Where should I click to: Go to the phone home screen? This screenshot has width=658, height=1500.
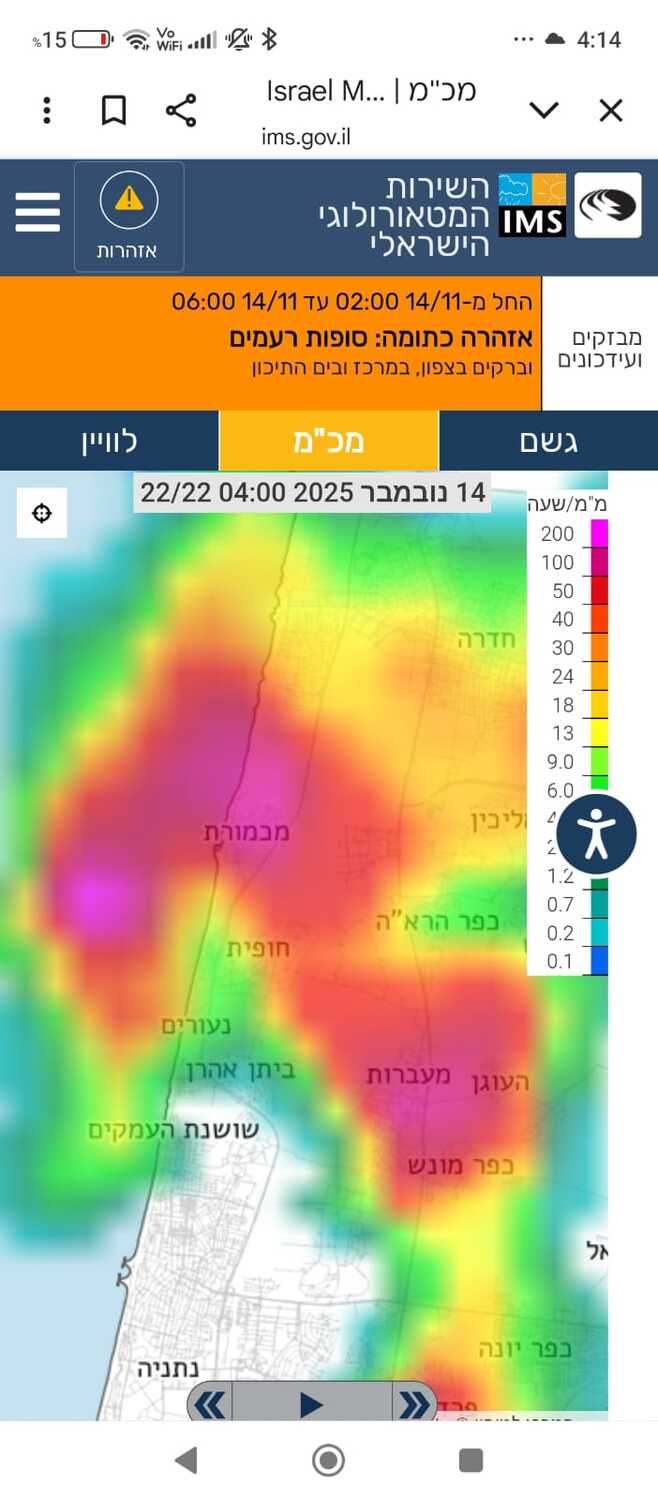click(x=329, y=1461)
